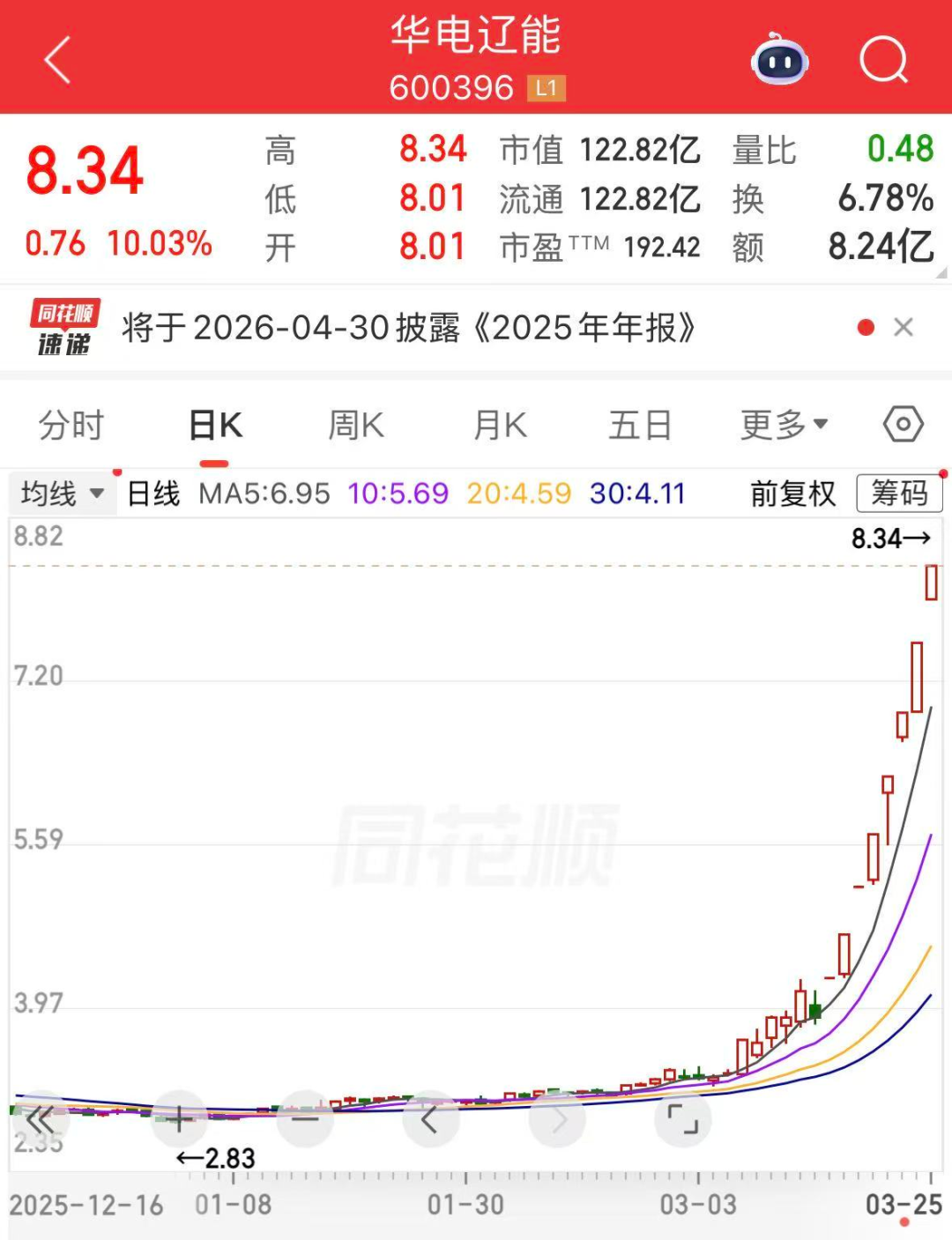Switch to the 周K chart tab

pyautogui.click(x=356, y=426)
